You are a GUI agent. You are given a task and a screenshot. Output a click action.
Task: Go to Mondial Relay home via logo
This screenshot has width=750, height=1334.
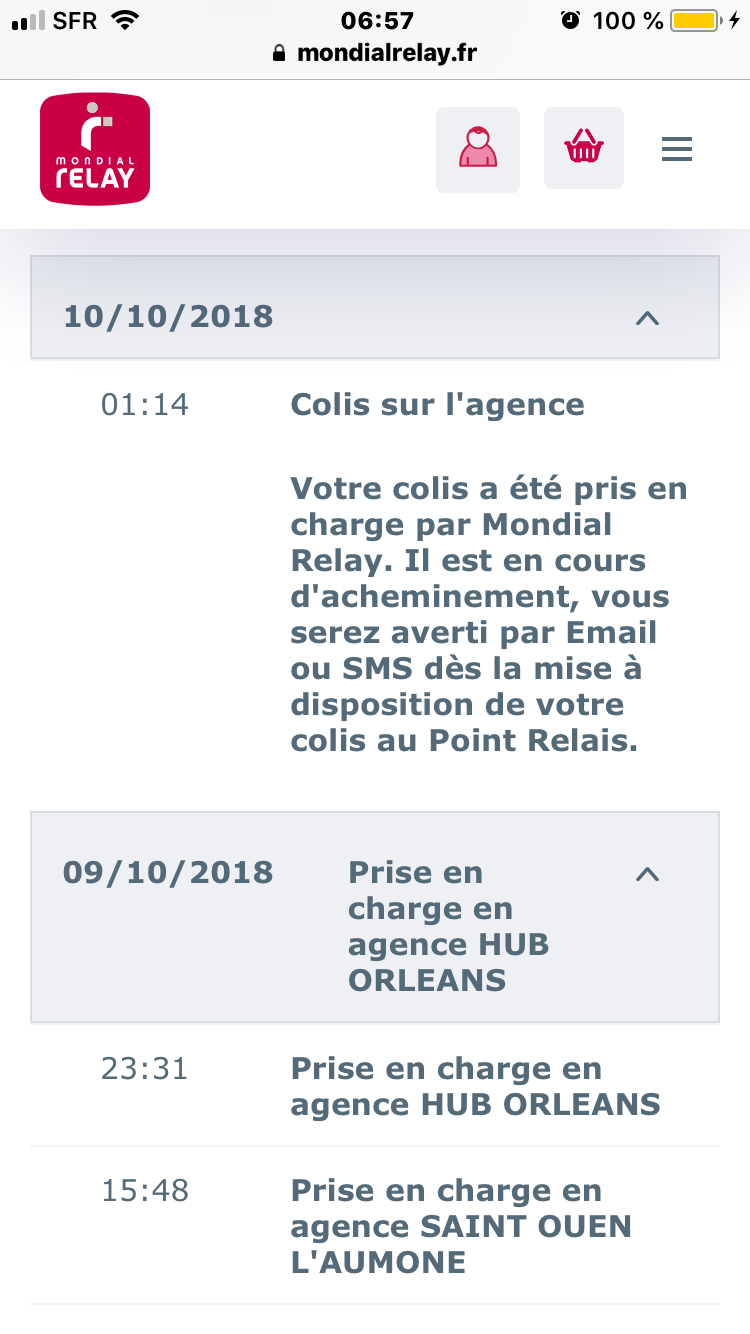(95, 149)
